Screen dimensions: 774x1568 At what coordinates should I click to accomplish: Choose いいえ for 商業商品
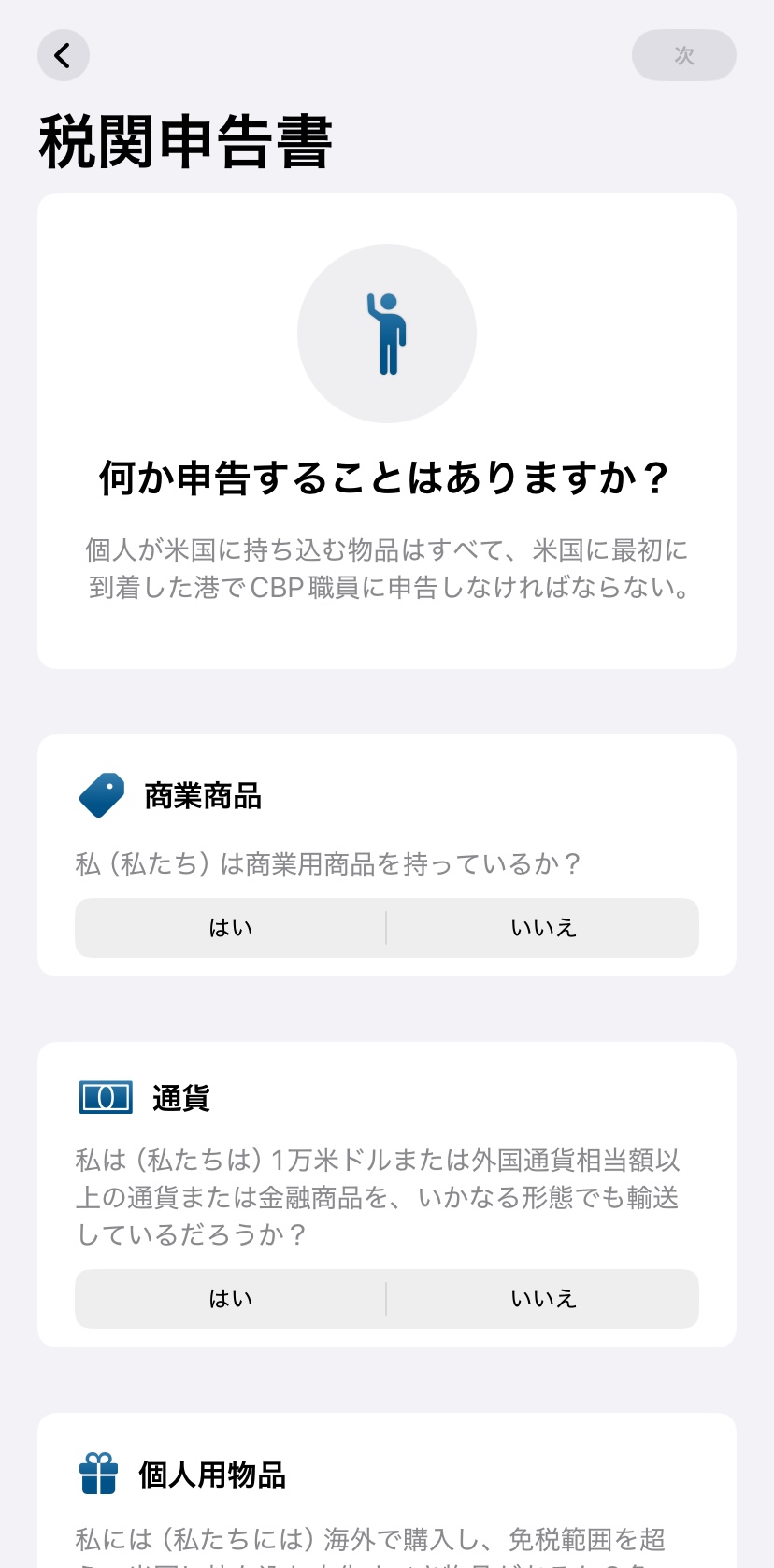coord(543,928)
